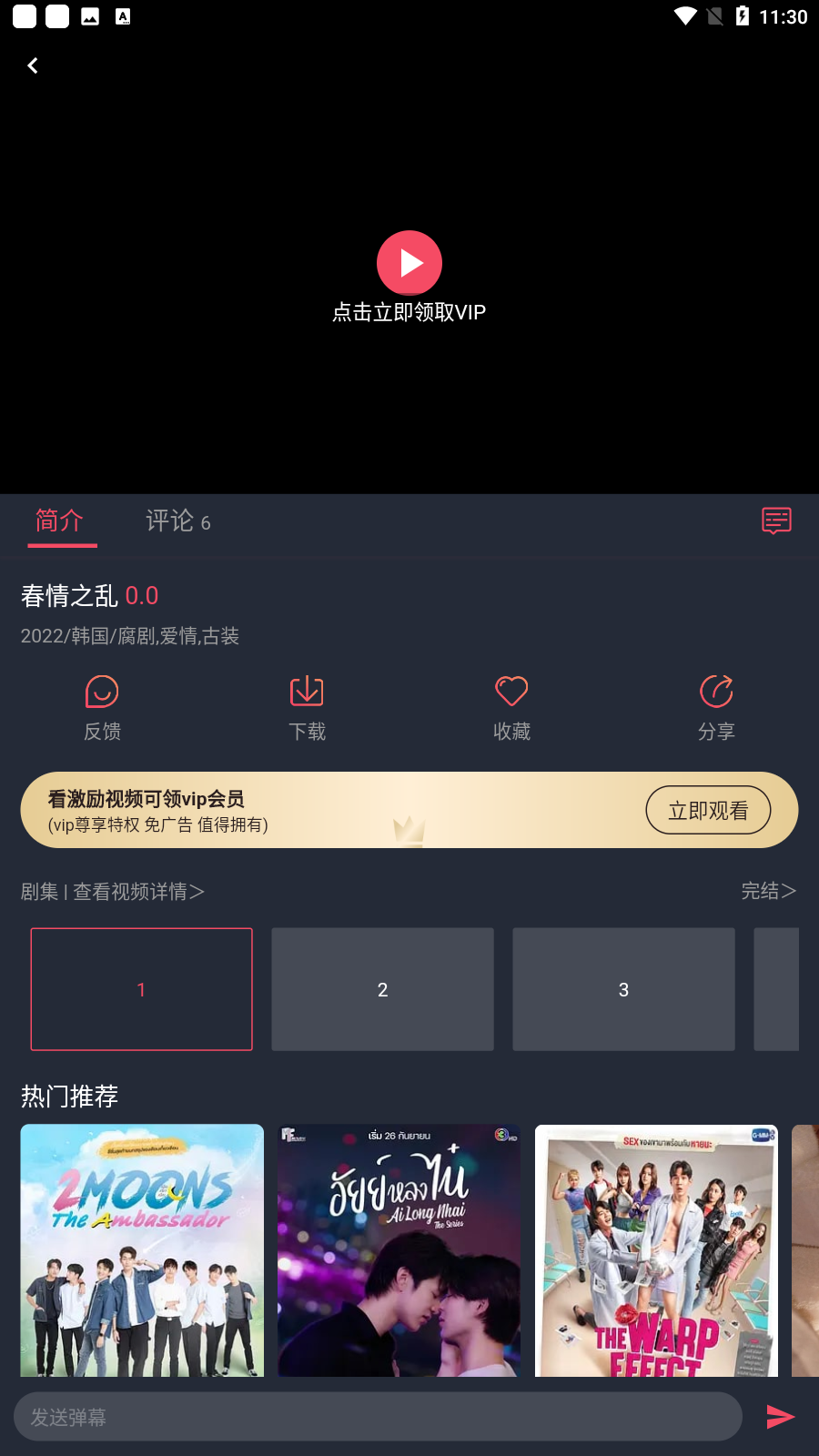The image size is (819, 1456).
Task: Open the Ai Long Nhai recommendation
Action: tap(399, 1250)
